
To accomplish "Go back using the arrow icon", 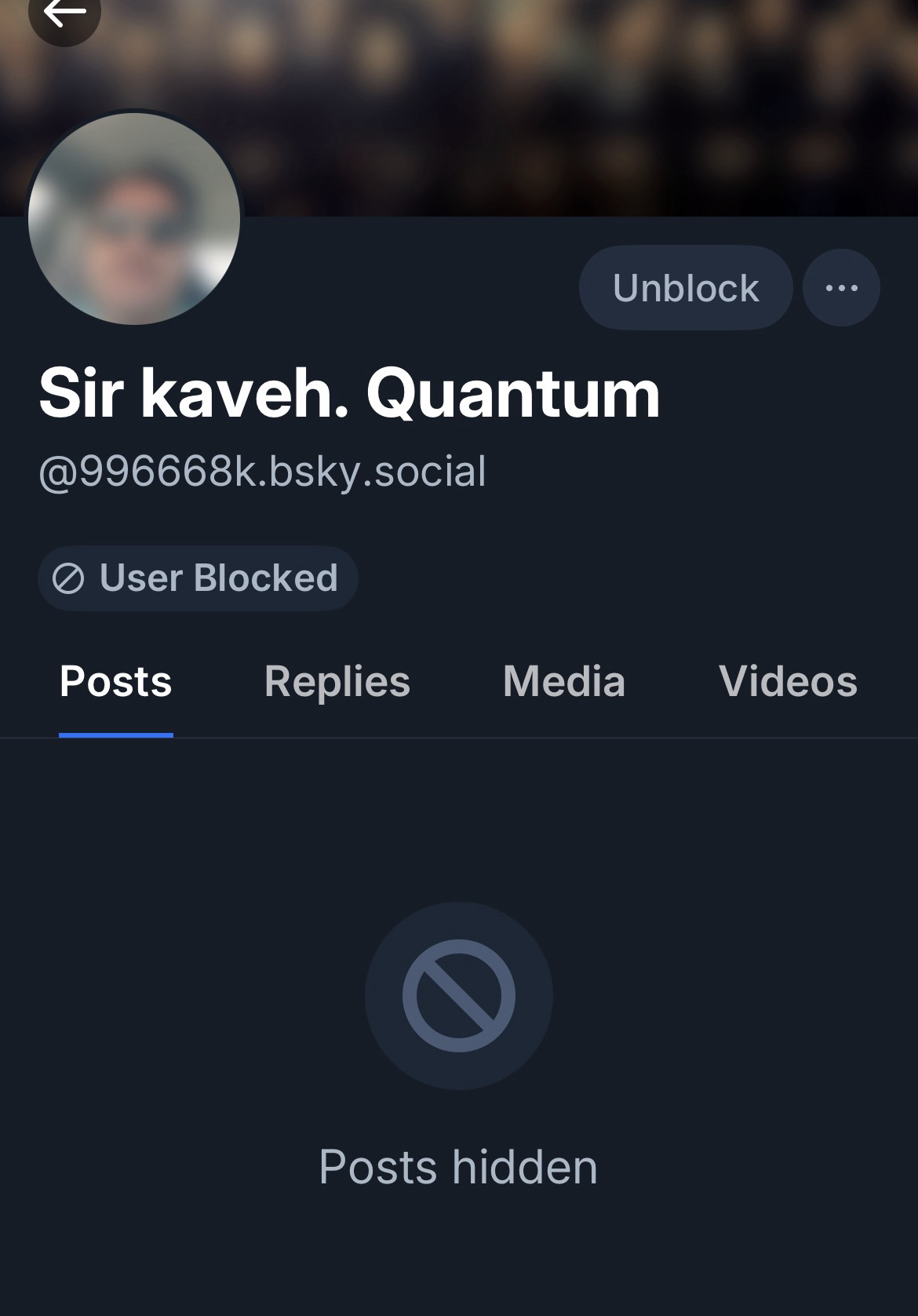I will [x=64, y=14].
